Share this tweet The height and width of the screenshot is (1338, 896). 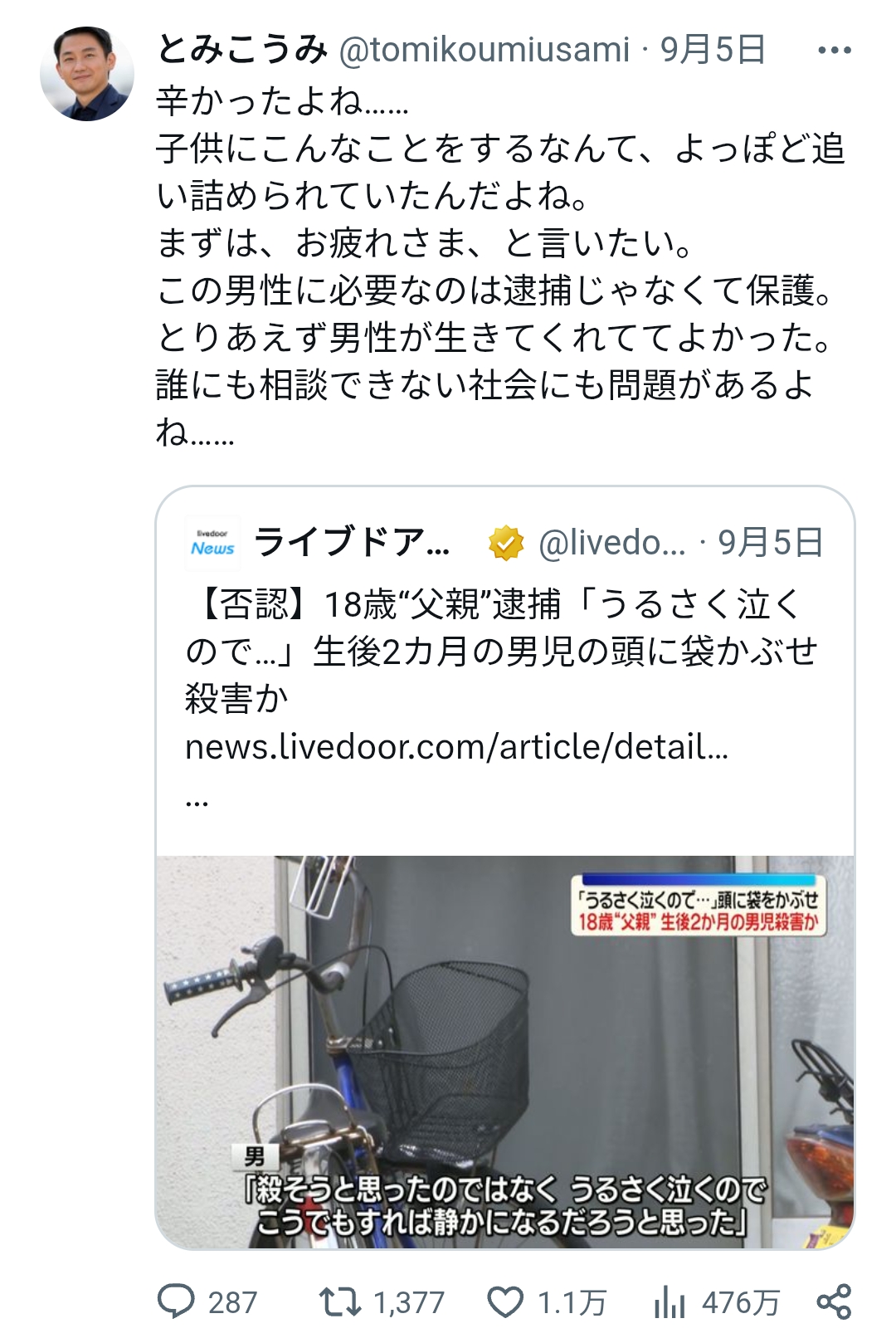click(x=834, y=1301)
